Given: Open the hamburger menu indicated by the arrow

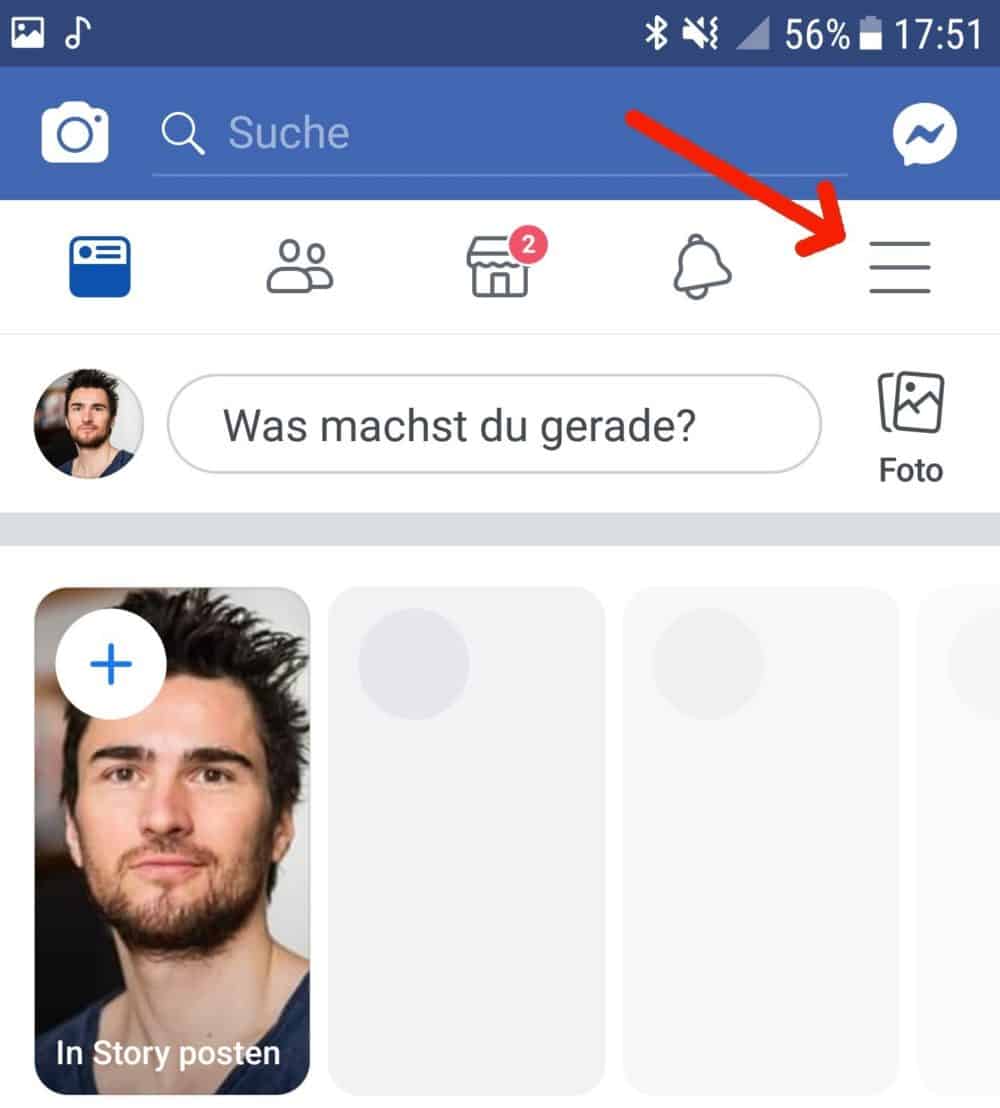Looking at the screenshot, I should (x=899, y=266).
